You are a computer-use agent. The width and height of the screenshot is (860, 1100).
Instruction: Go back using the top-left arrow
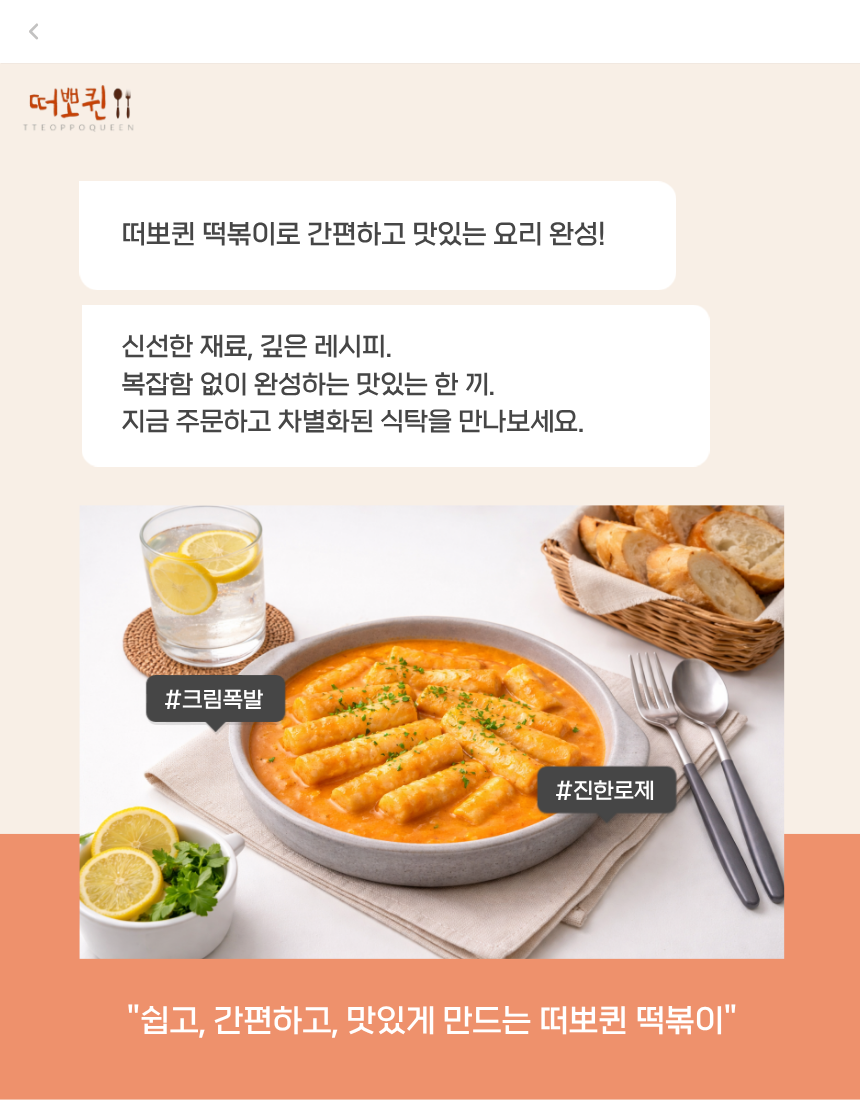34,31
